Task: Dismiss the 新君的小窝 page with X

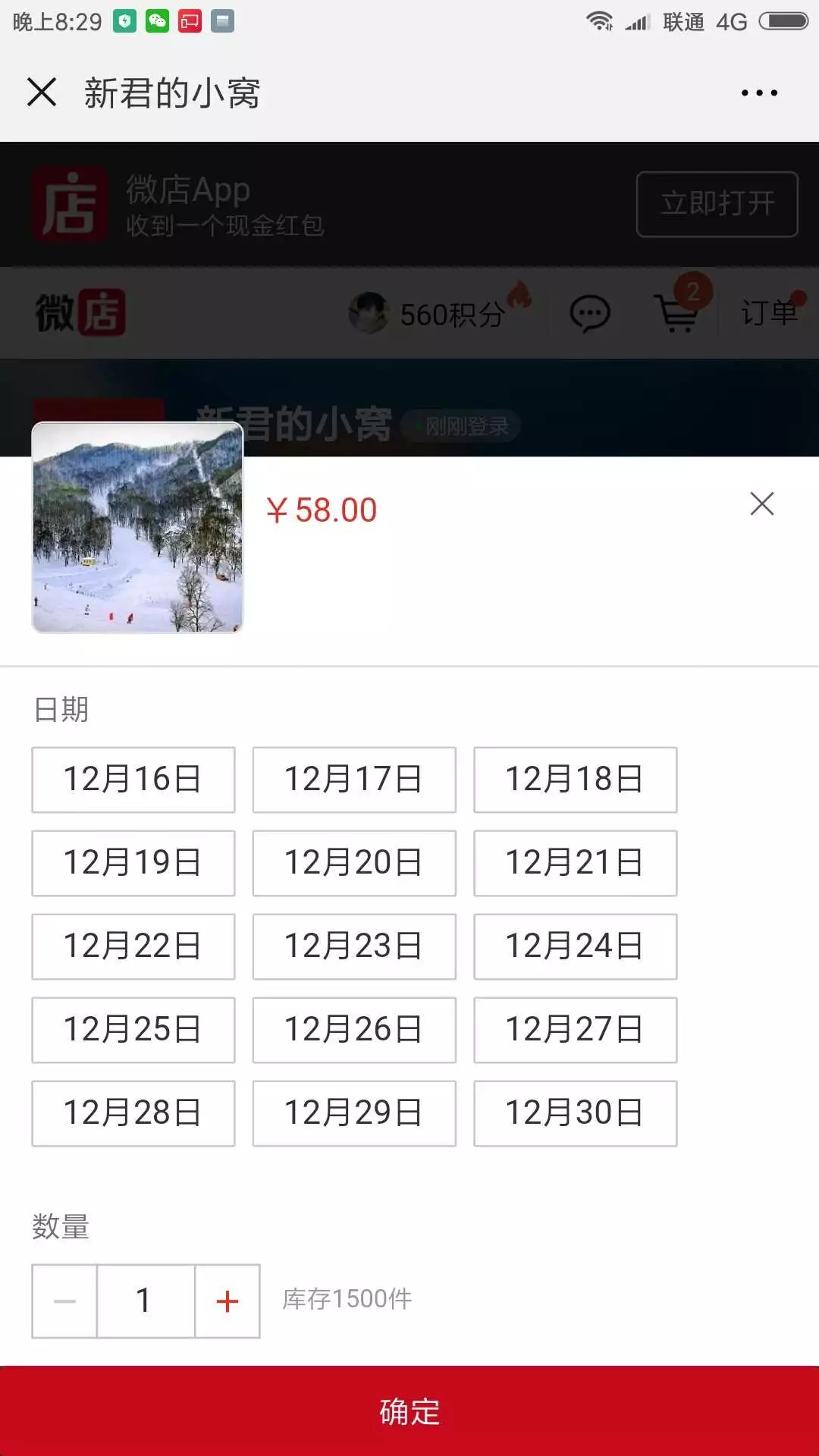Action: (x=43, y=93)
